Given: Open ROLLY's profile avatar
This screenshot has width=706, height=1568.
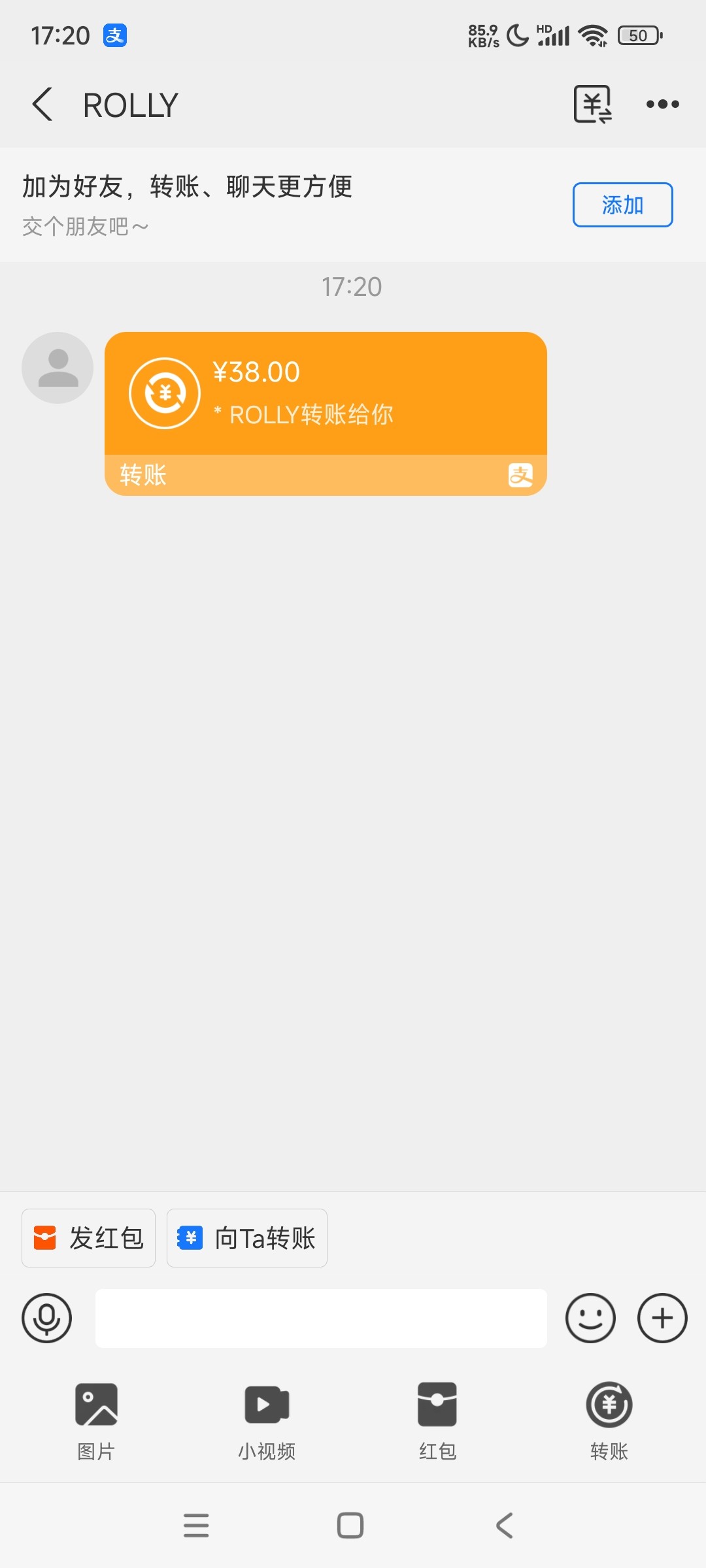Looking at the screenshot, I should [58, 368].
